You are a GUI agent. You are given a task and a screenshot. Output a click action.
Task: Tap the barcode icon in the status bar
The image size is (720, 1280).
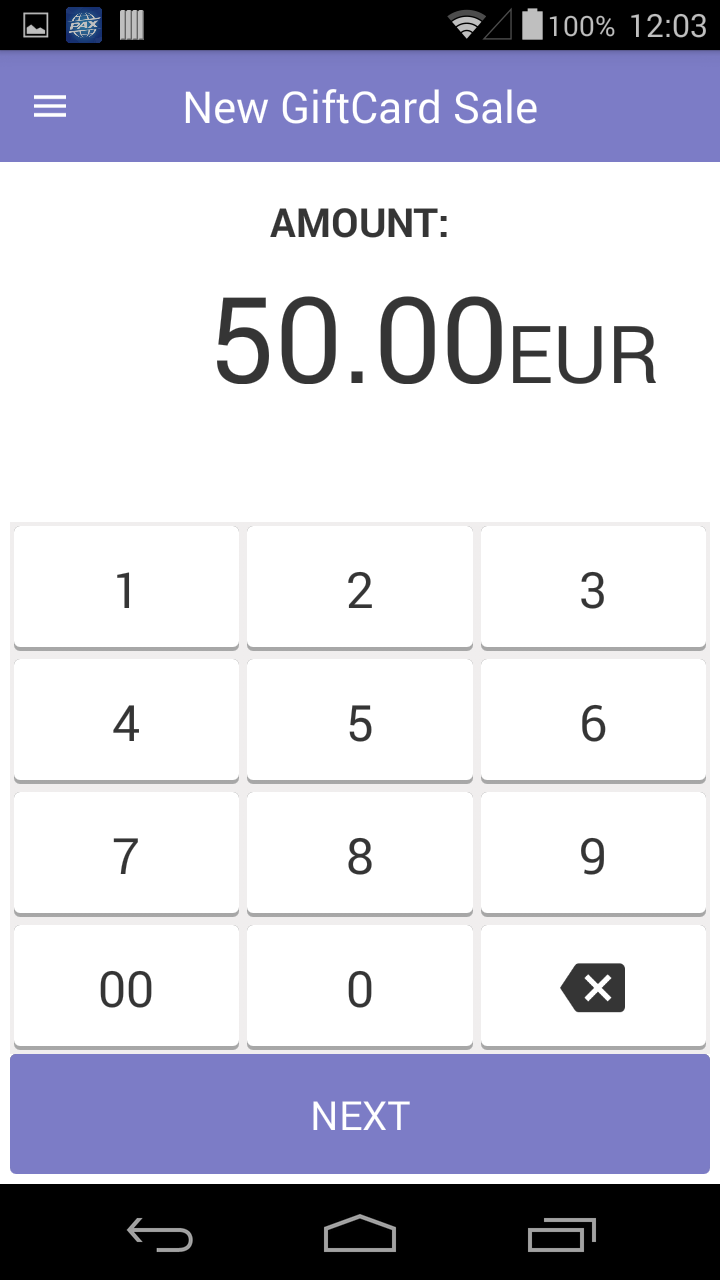click(130, 25)
